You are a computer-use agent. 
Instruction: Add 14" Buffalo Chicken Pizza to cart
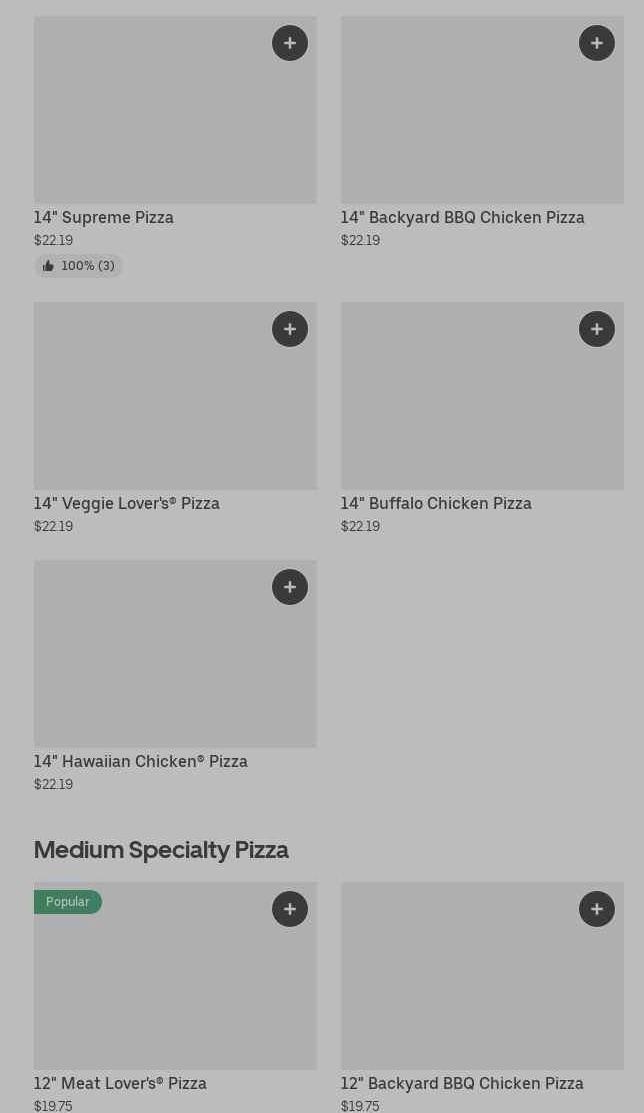597,329
